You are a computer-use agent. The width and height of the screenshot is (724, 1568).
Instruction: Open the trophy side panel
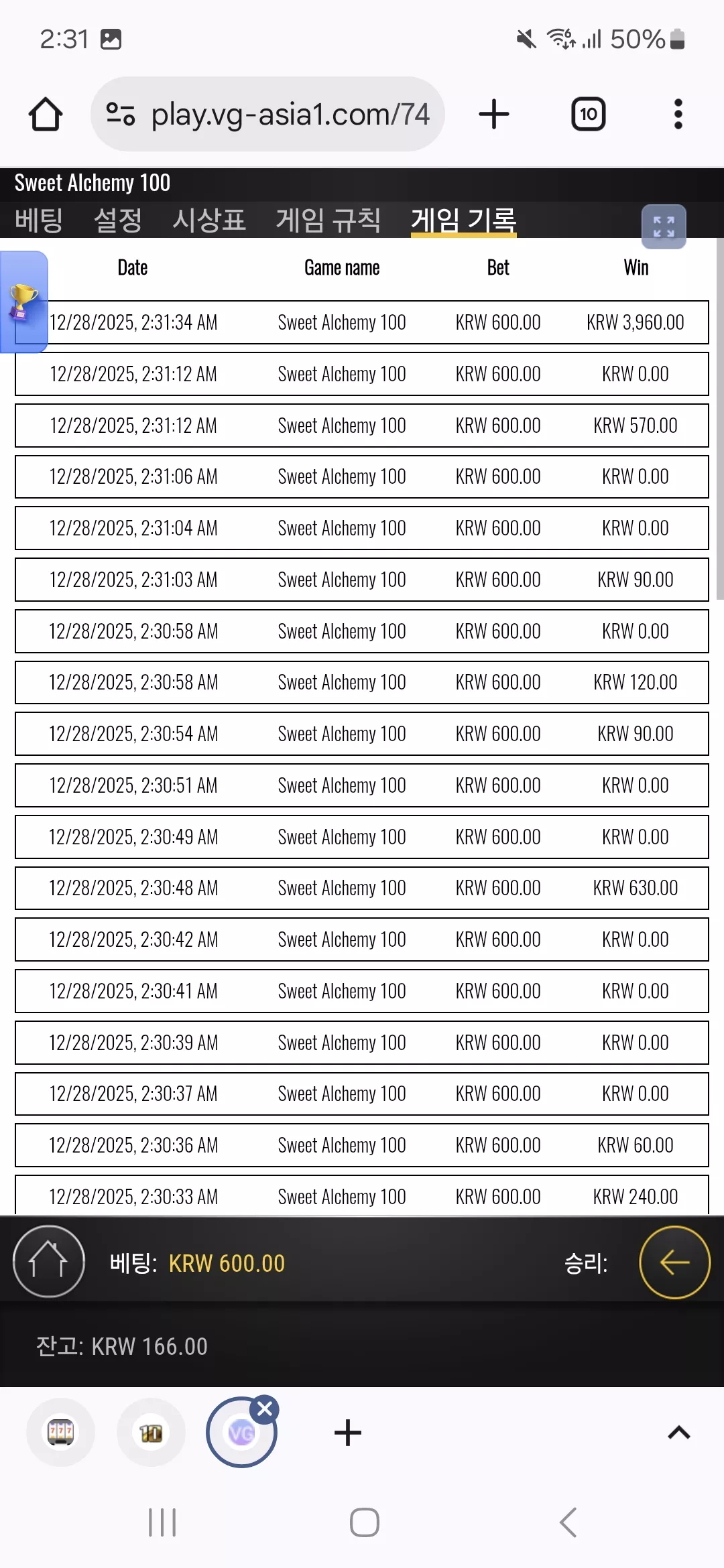coord(23,302)
